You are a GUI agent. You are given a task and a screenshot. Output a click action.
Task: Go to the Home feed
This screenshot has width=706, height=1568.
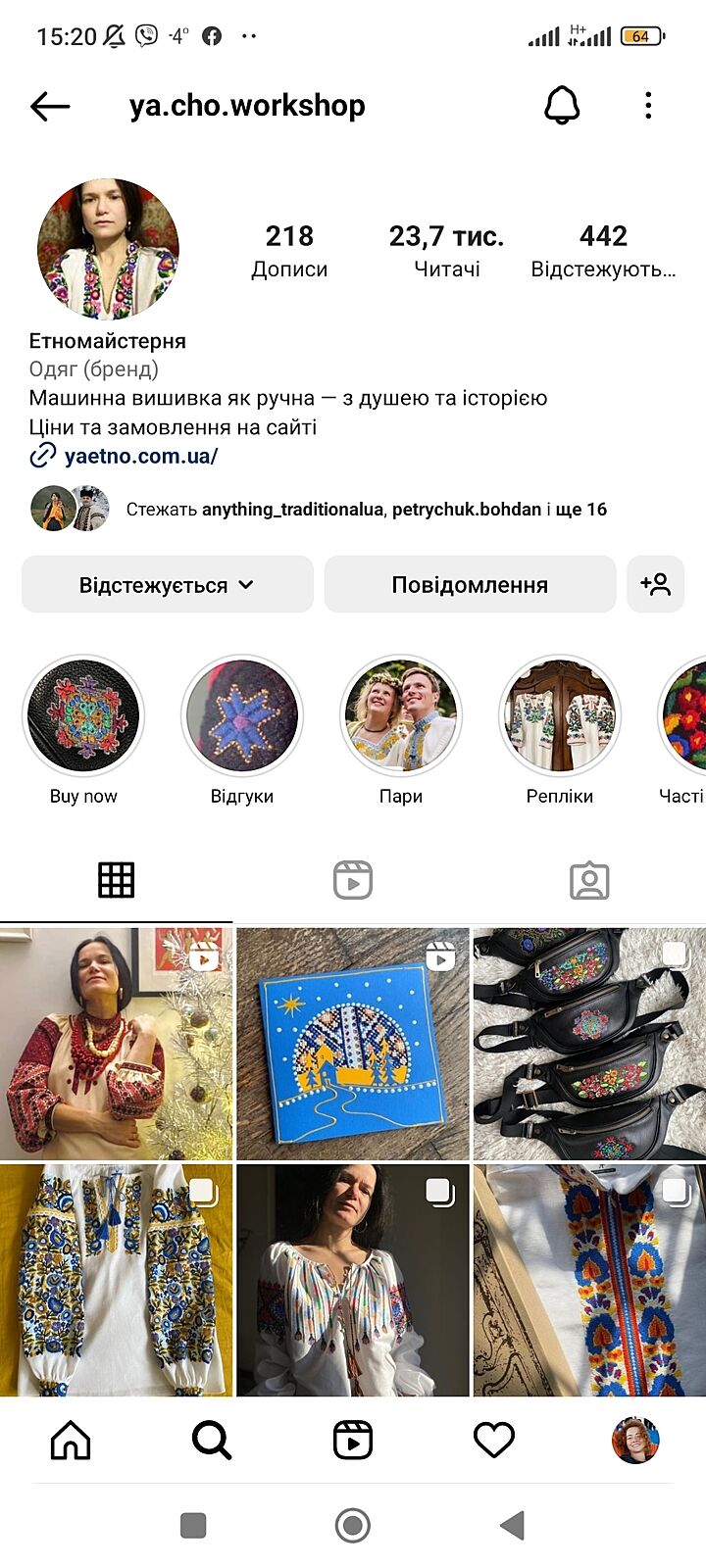tap(71, 1440)
